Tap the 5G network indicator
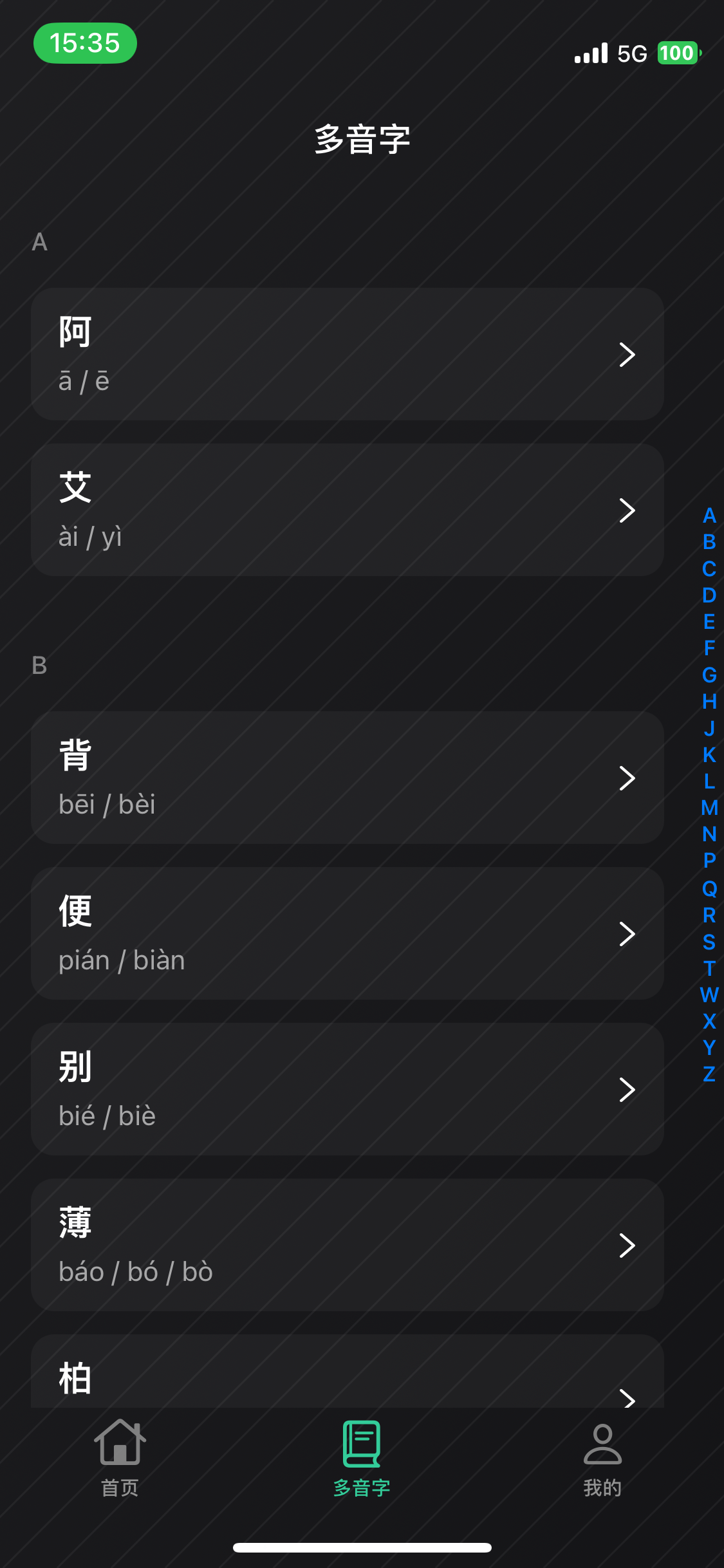This screenshot has height=1568, width=724. pyautogui.click(x=631, y=54)
